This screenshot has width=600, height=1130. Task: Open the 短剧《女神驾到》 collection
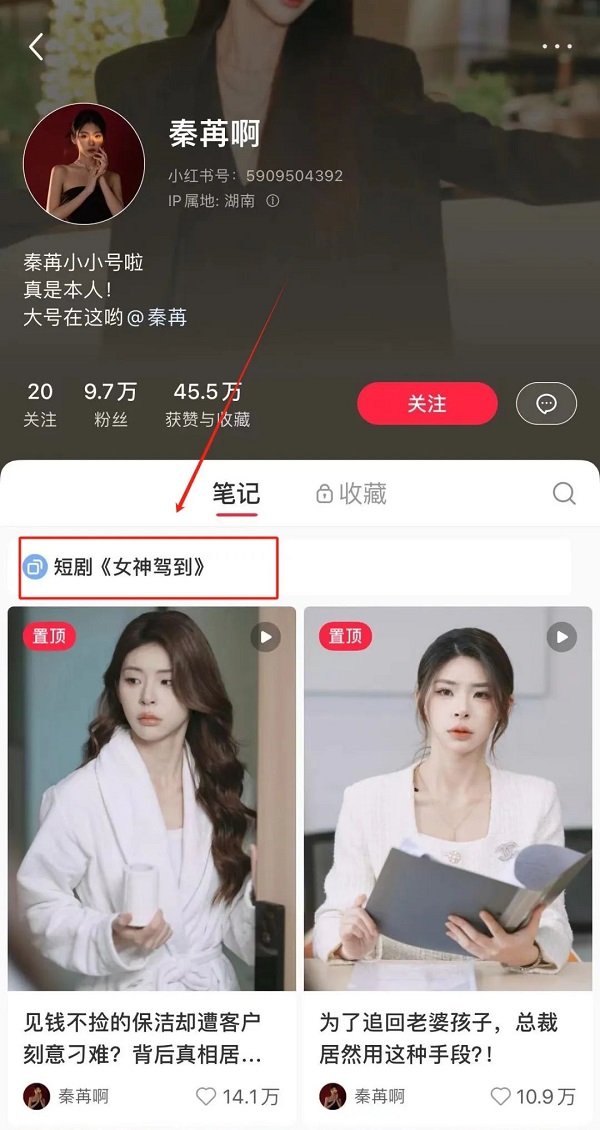coord(130,567)
